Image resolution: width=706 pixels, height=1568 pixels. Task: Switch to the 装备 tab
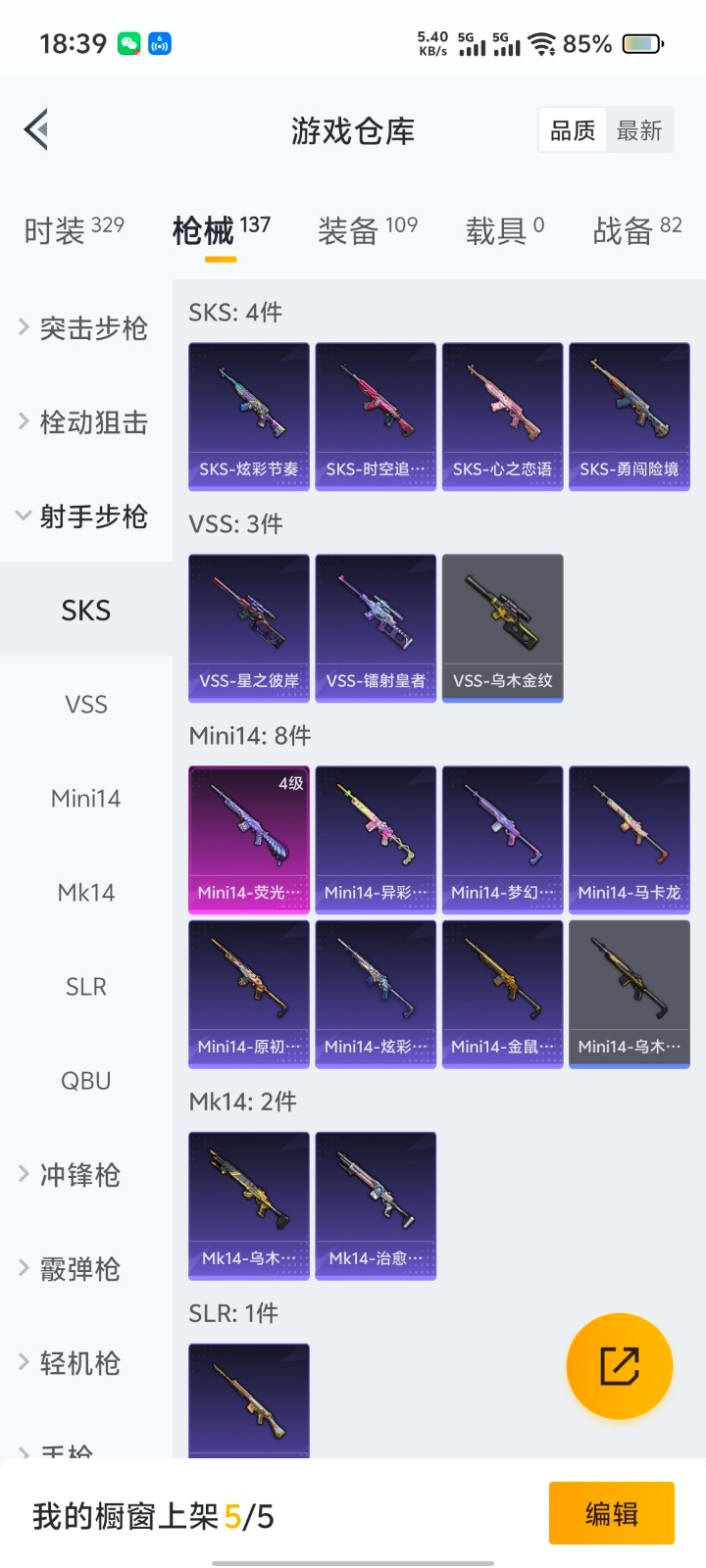[368, 230]
